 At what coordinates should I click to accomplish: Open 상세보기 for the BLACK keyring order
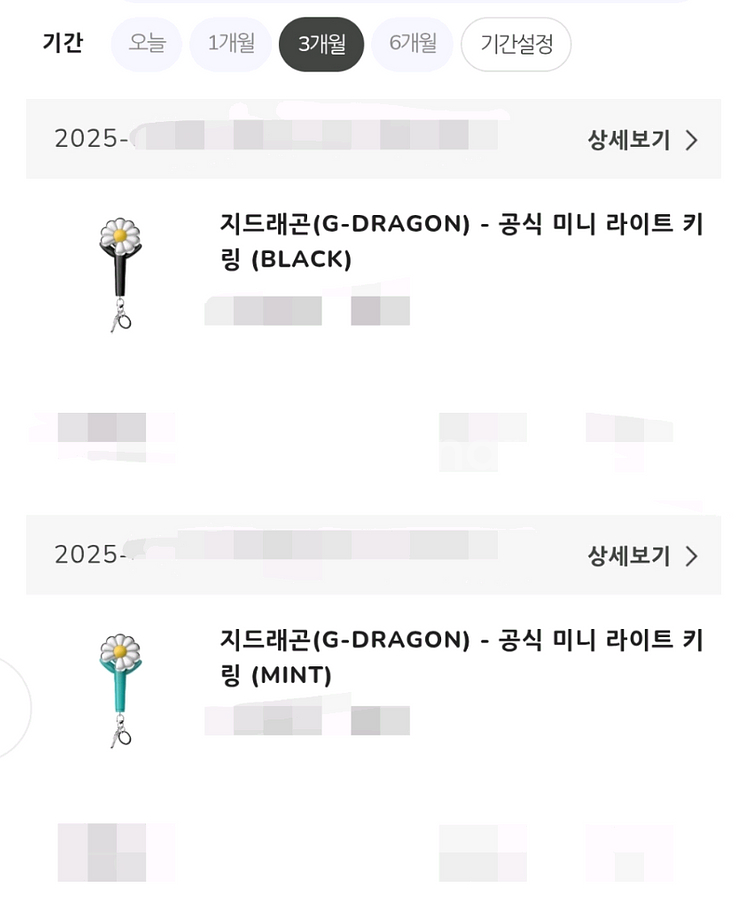coord(642,140)
